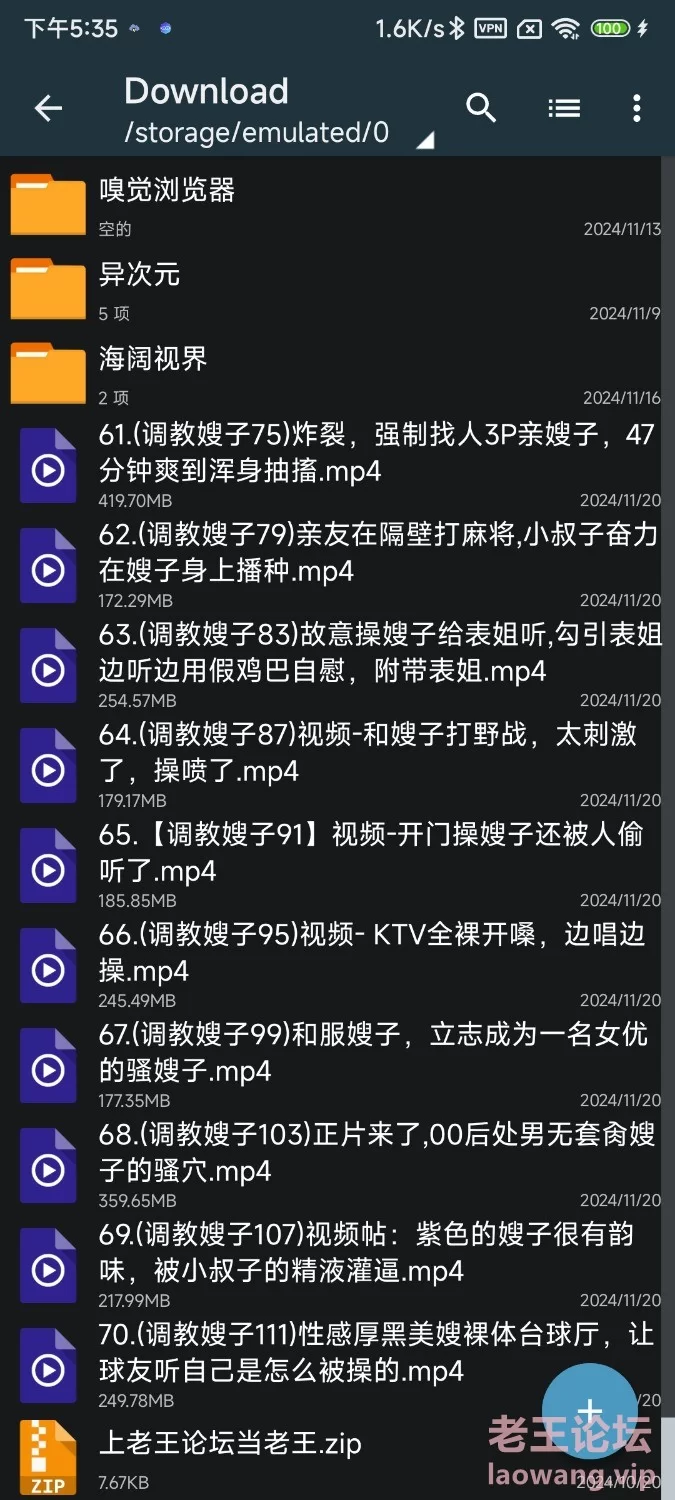The width and height of the screenshot is (675, 1500).
Task: Open the search icon
Action: tap(481, 108)
